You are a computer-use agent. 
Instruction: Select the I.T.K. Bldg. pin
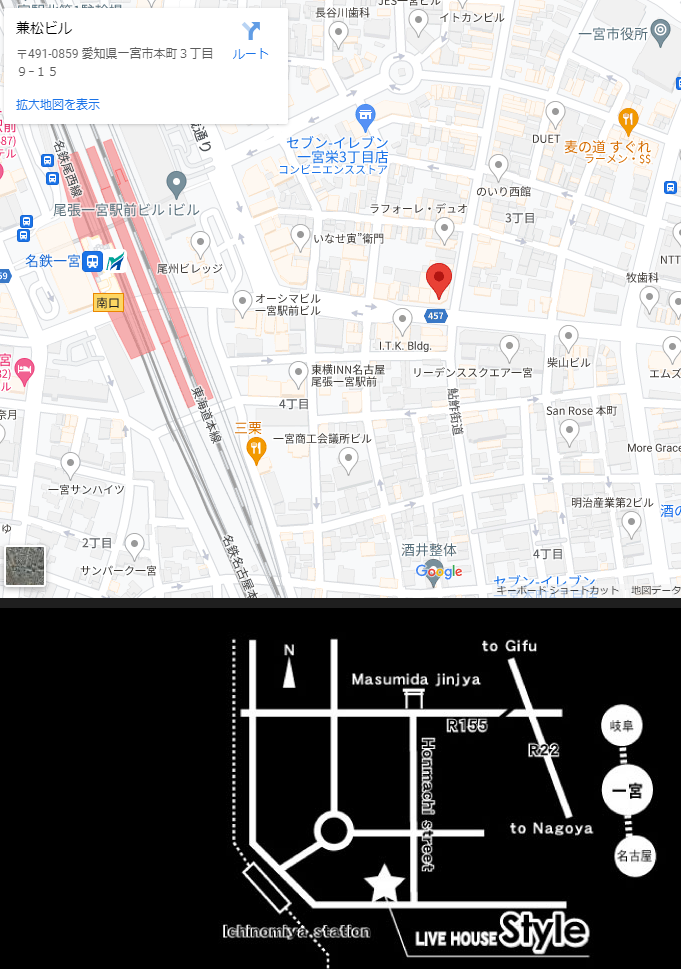pos(403,320)
